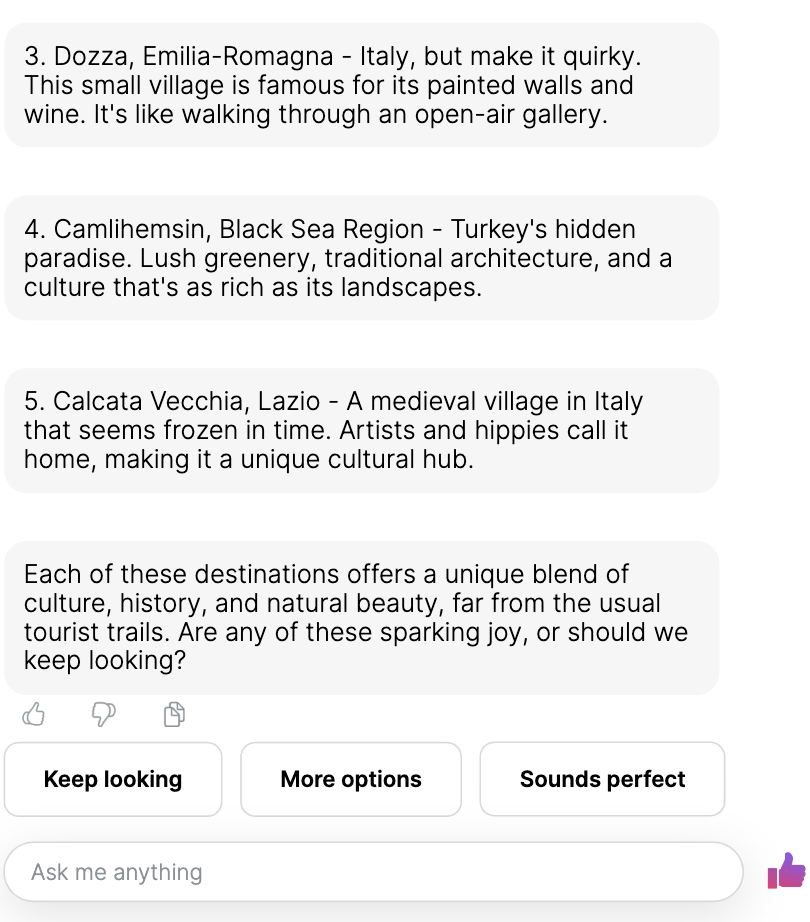The image size is (810, 922).
Task: Send a thumbs-up from the purple icon
Action: coord(786,871)
